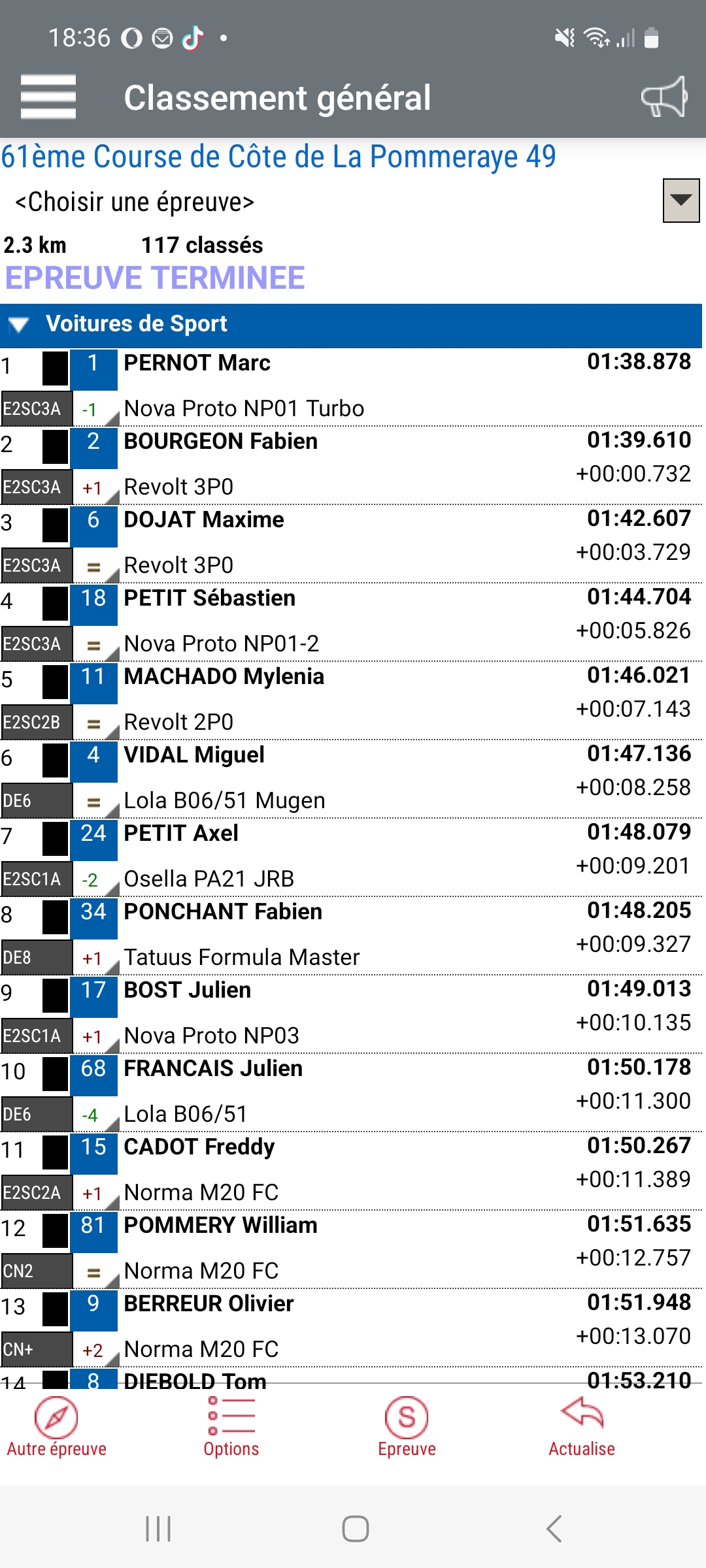Collapse the Voitures de Sport section
The width and height of the screenshot is (706, 1568).
coord(19,325)
